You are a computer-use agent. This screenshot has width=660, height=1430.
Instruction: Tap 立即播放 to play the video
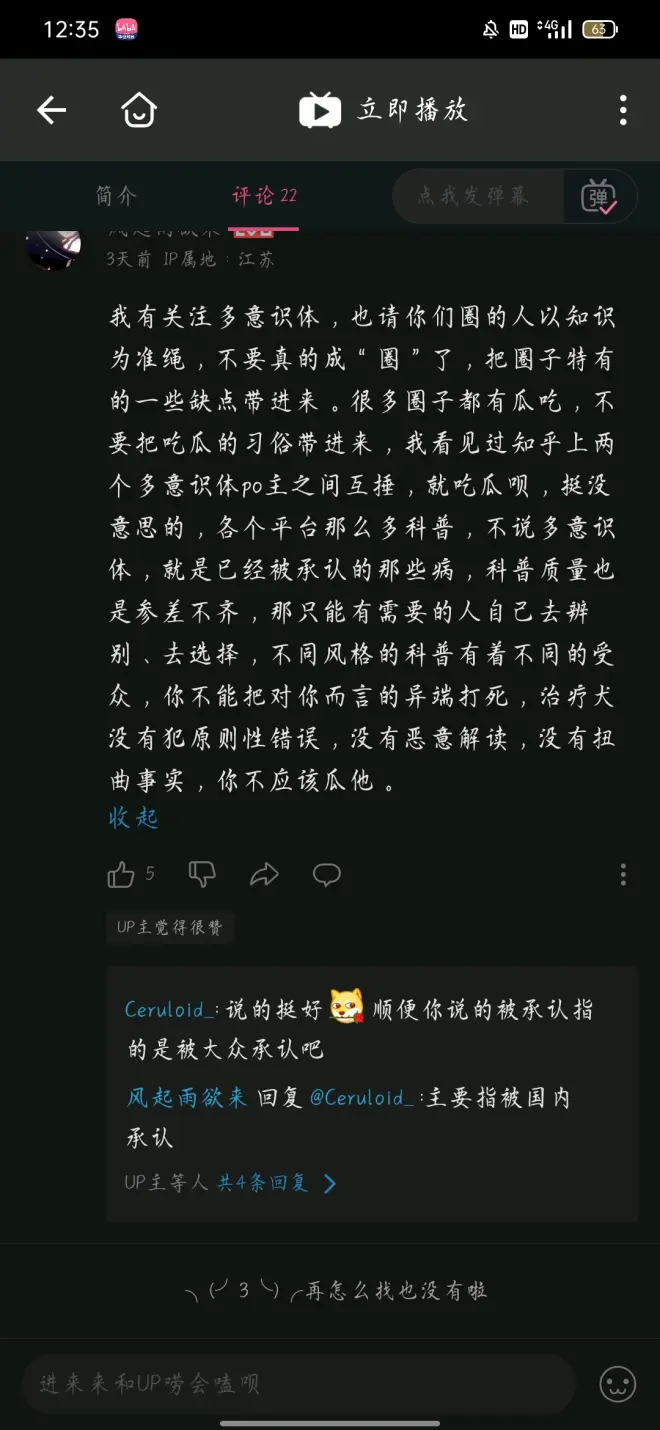tap(384, 110)
